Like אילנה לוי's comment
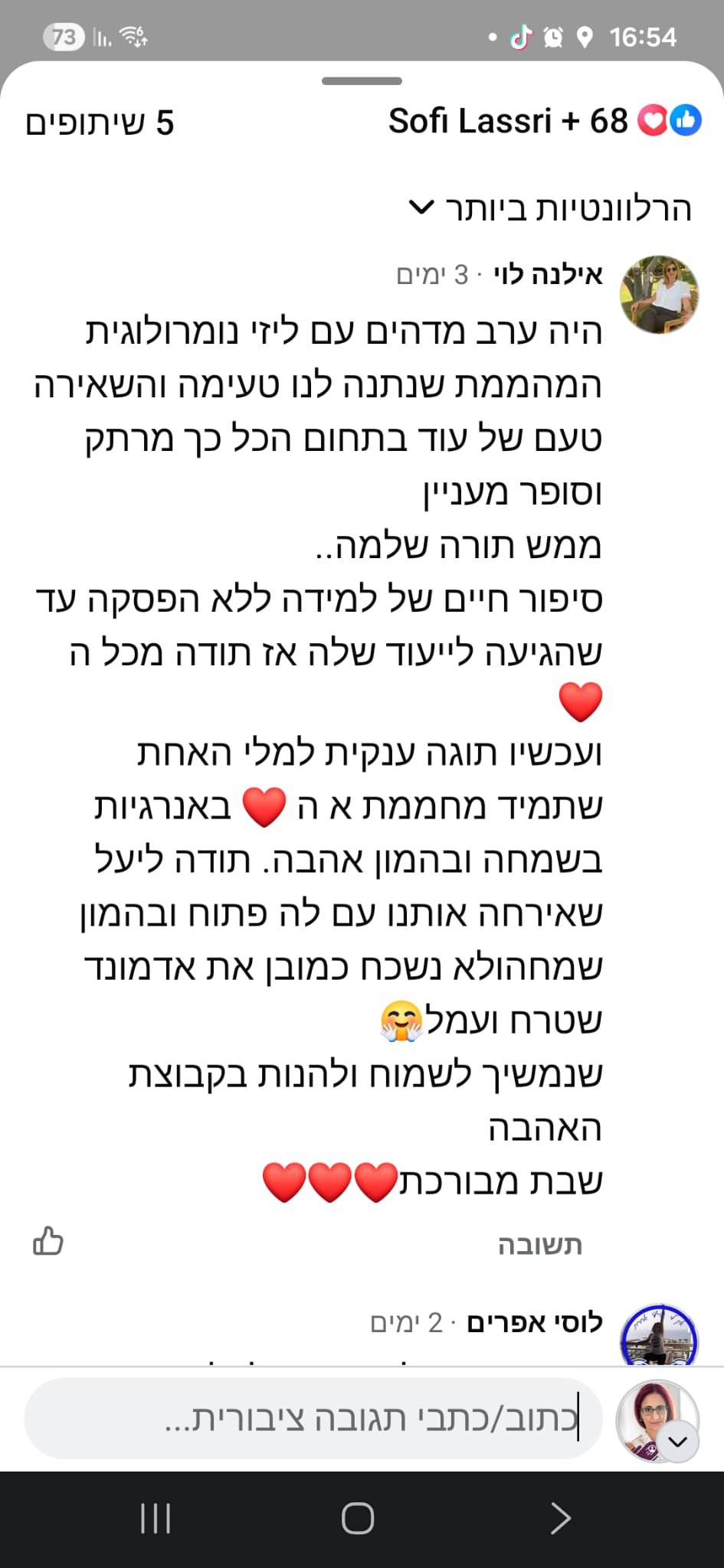 click(x=48, y=1242)
